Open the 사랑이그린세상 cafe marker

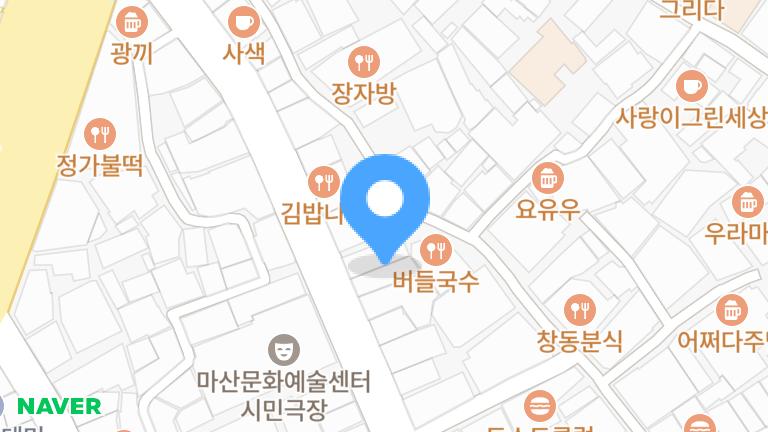(x=691, y=86)
